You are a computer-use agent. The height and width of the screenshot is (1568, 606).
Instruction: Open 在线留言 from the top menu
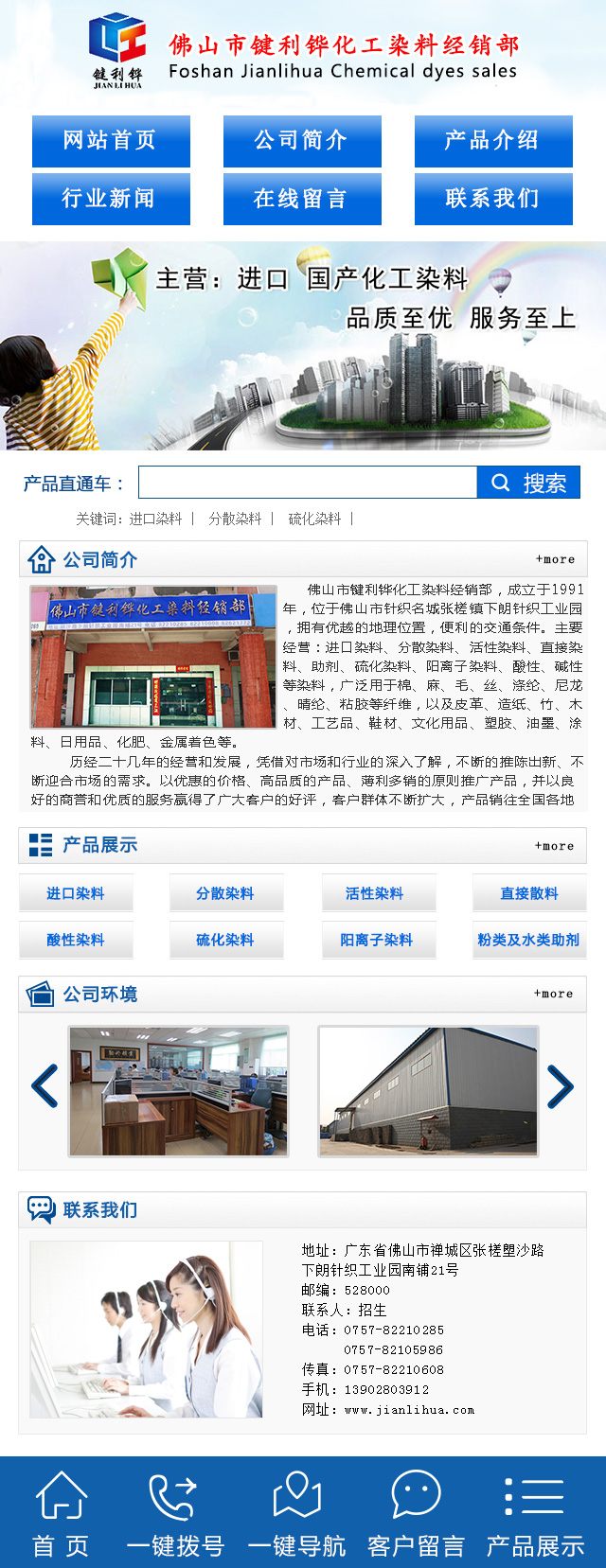point(302,199)
